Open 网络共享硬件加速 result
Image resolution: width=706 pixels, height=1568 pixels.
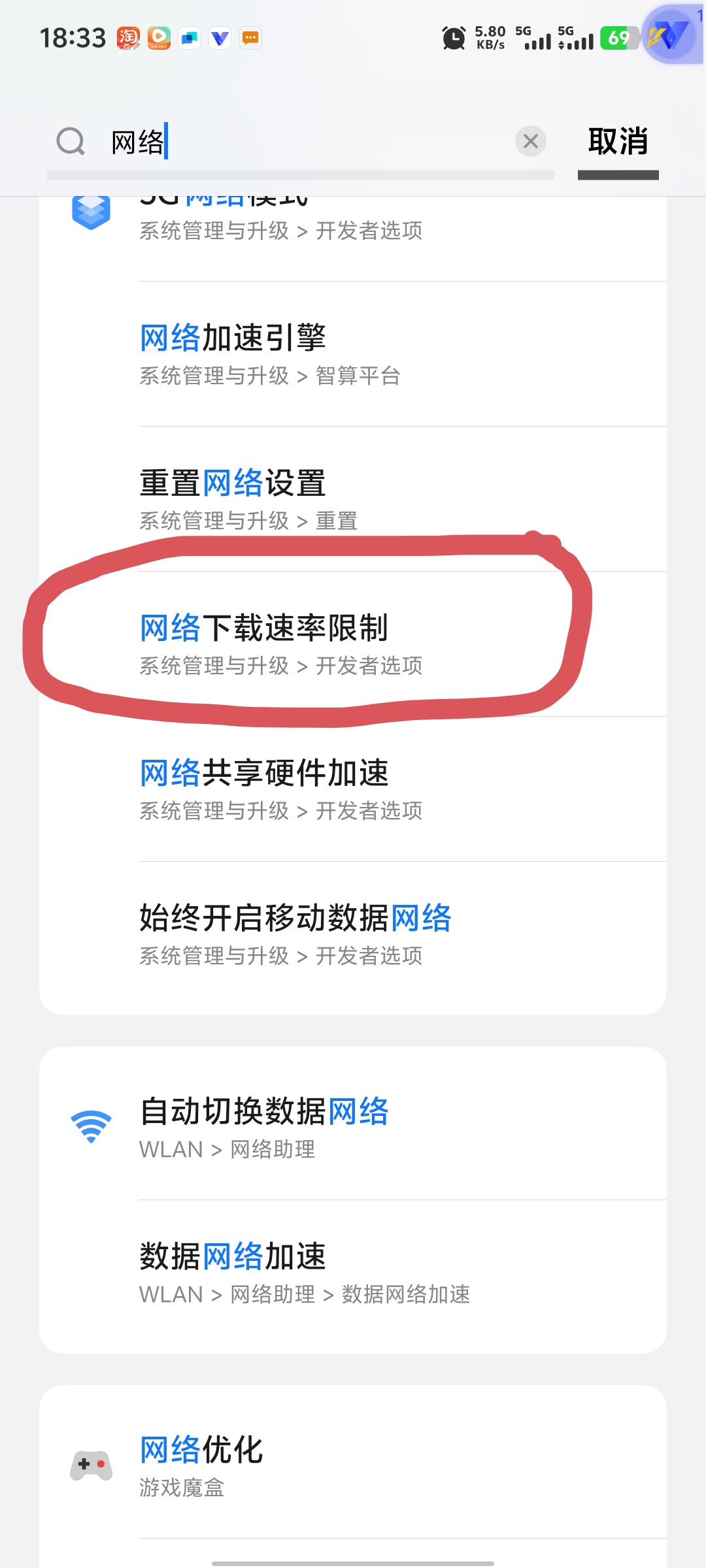353,789
